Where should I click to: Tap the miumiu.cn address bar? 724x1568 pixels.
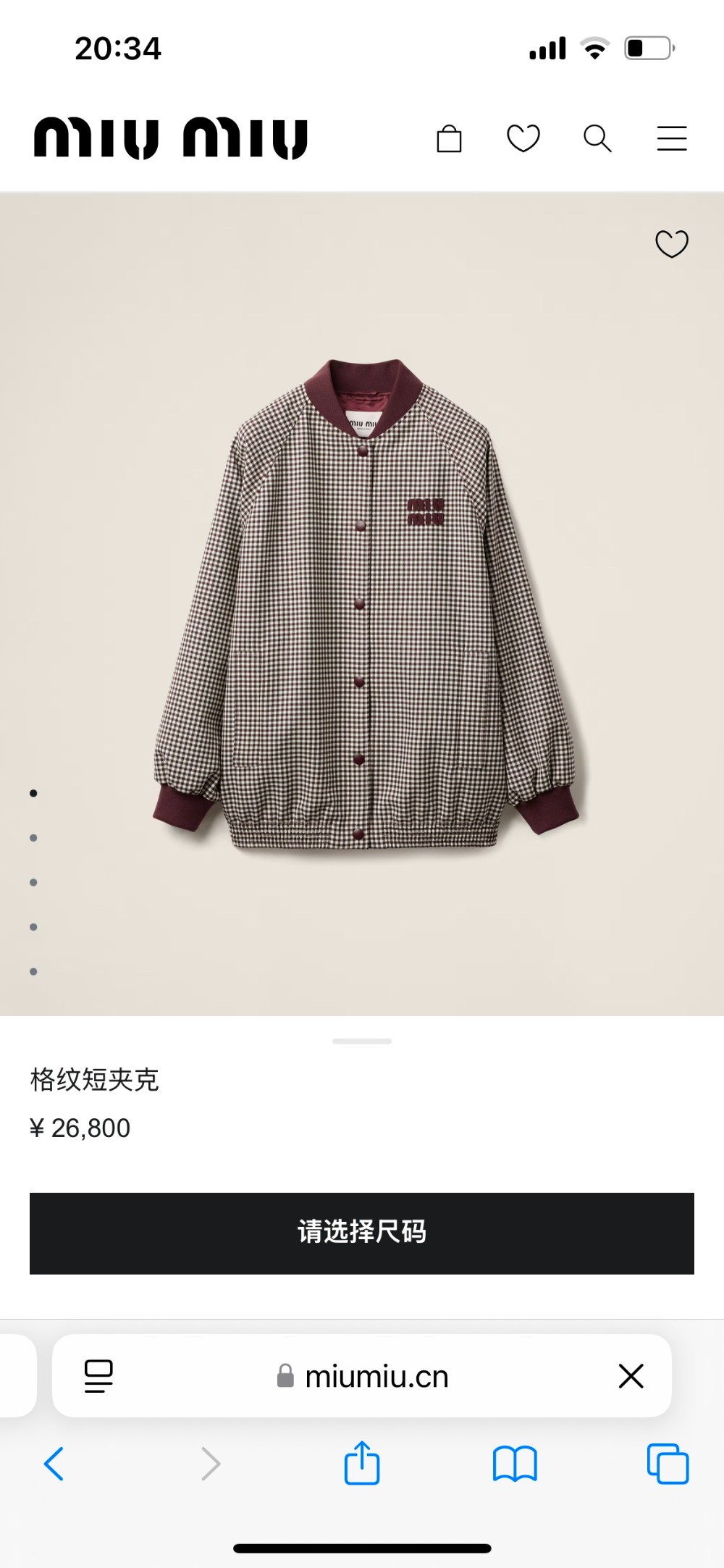[376, 1376]
